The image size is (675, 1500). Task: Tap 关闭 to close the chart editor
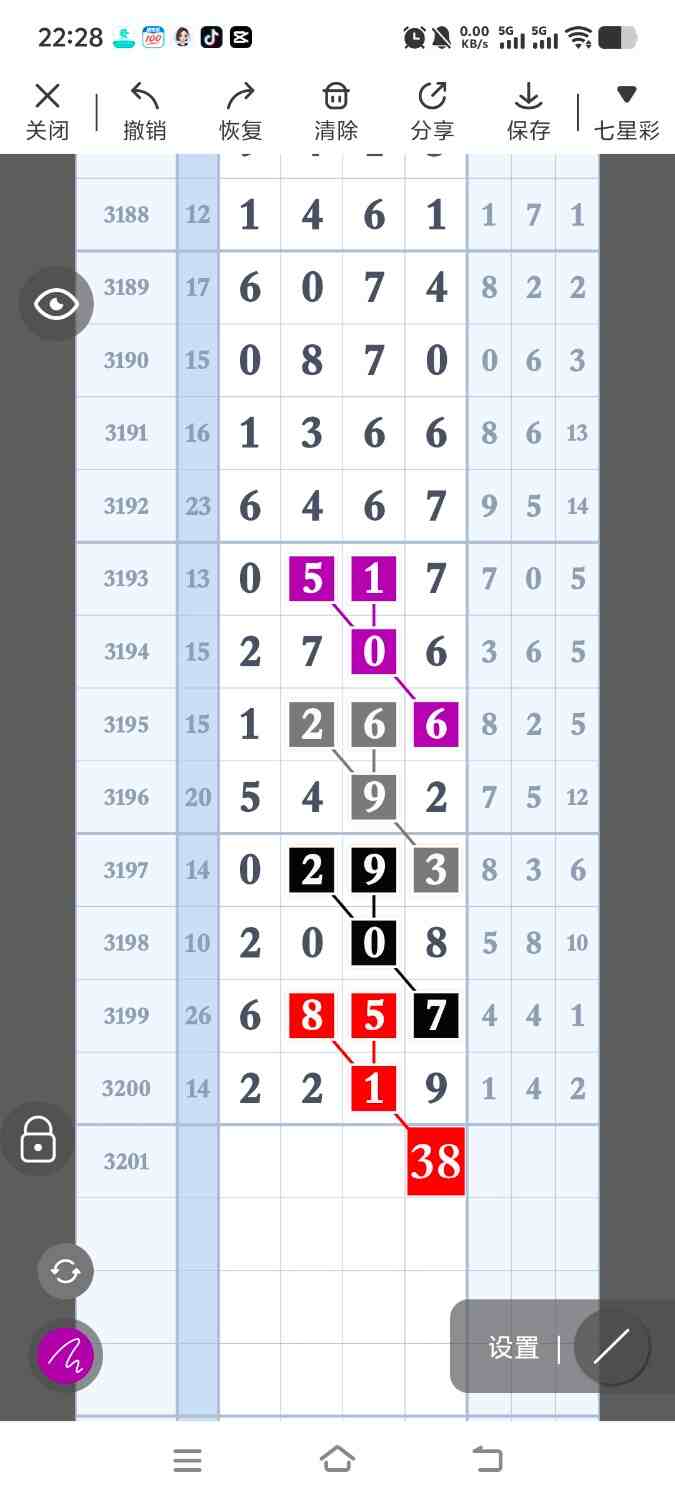[x=47, y=111]
